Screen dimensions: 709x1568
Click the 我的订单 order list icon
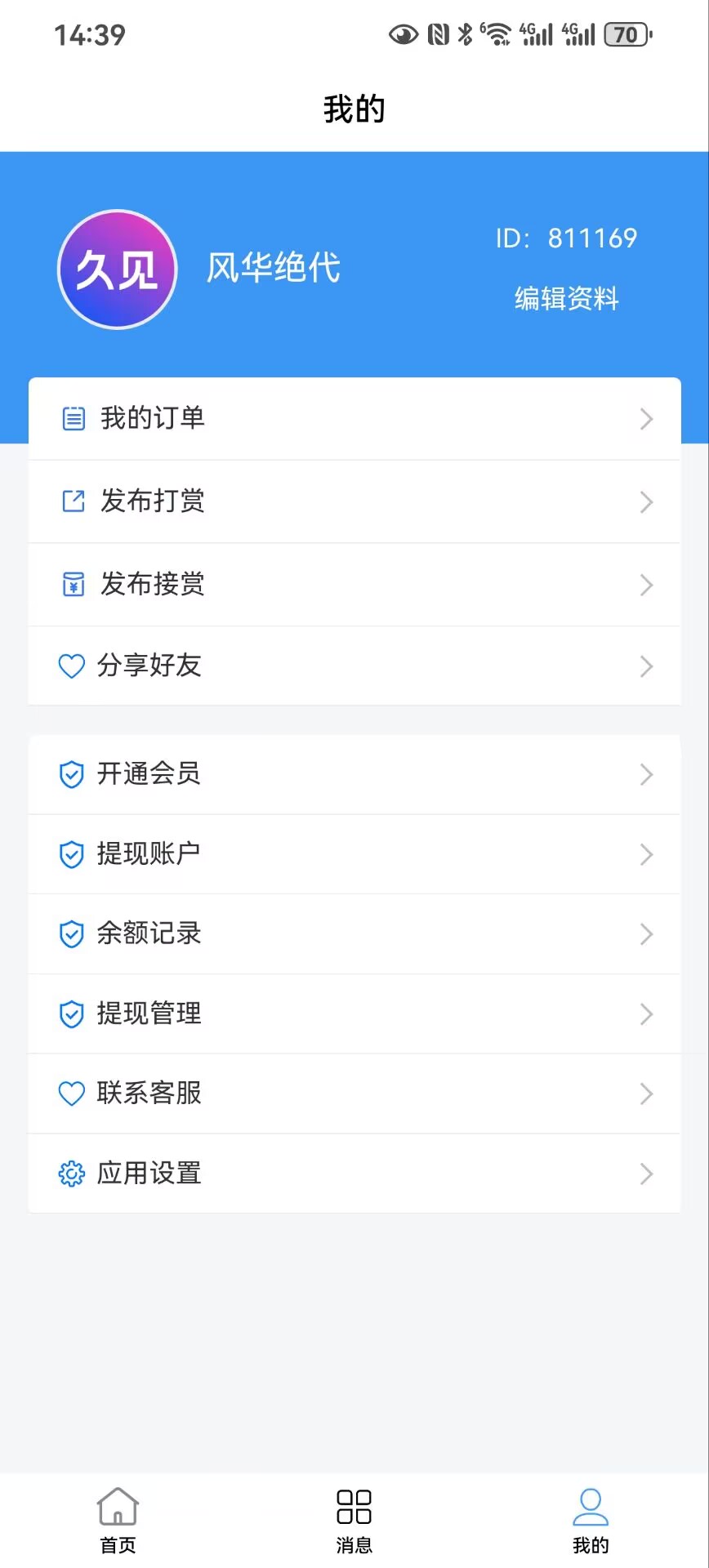click(x=72, y=418)
